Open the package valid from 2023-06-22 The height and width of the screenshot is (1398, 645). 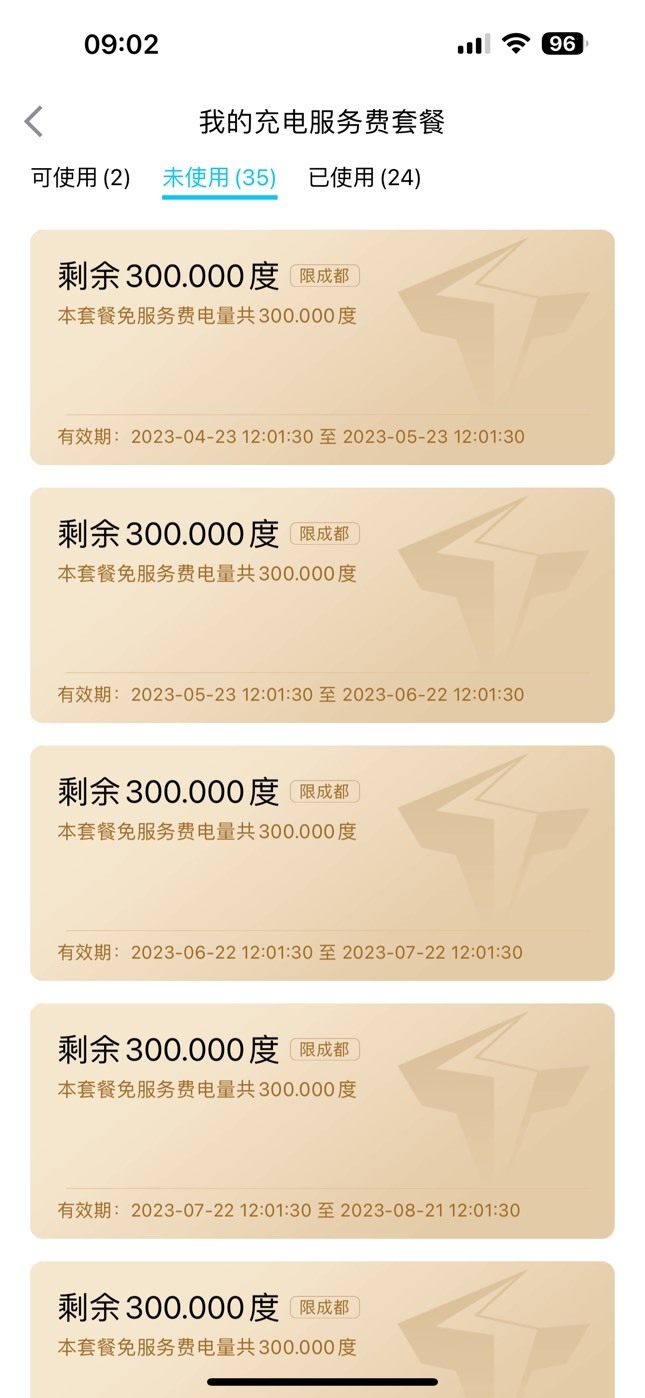click(x=322, y=863)
